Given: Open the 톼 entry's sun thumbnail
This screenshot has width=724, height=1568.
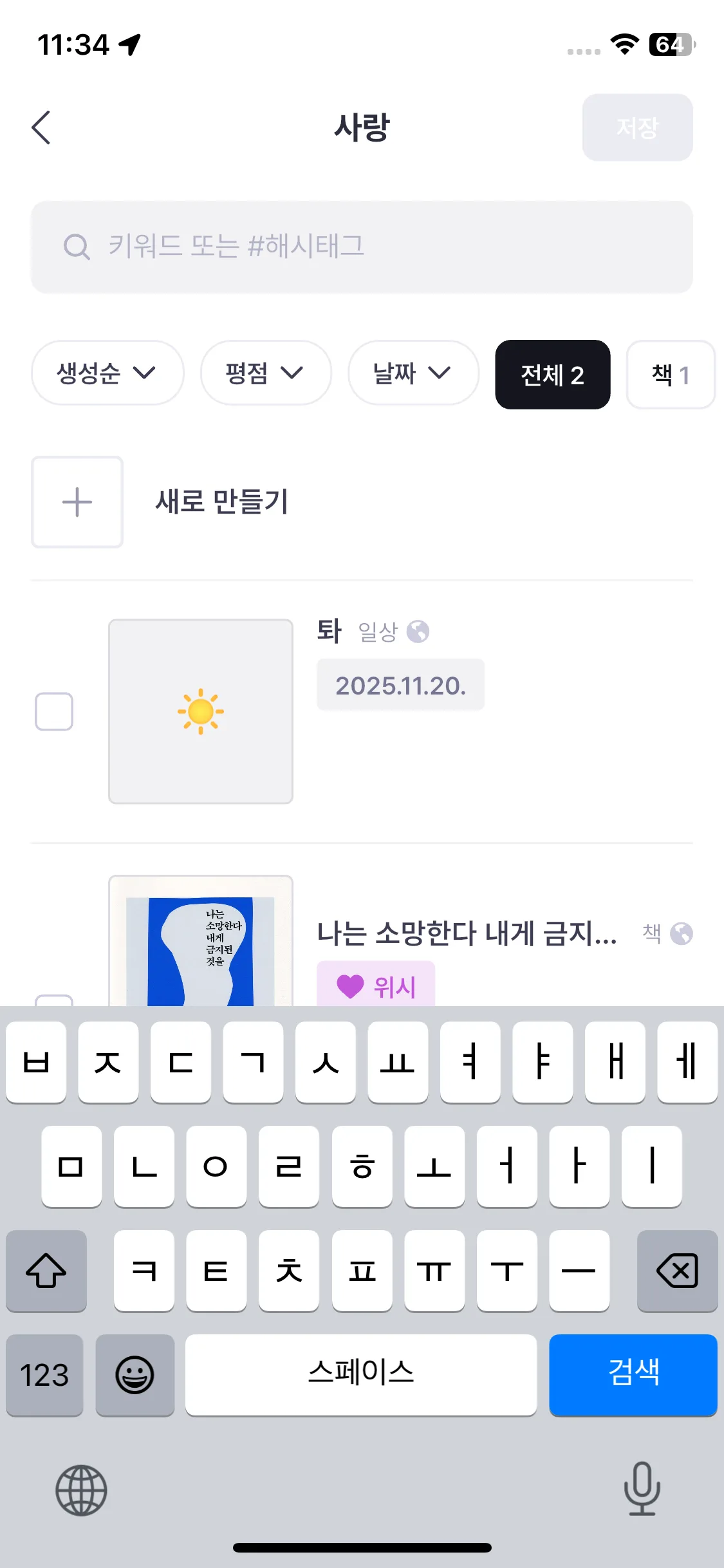Looking at the screenshot, I should pyautogui.click(x=201, y=711).
